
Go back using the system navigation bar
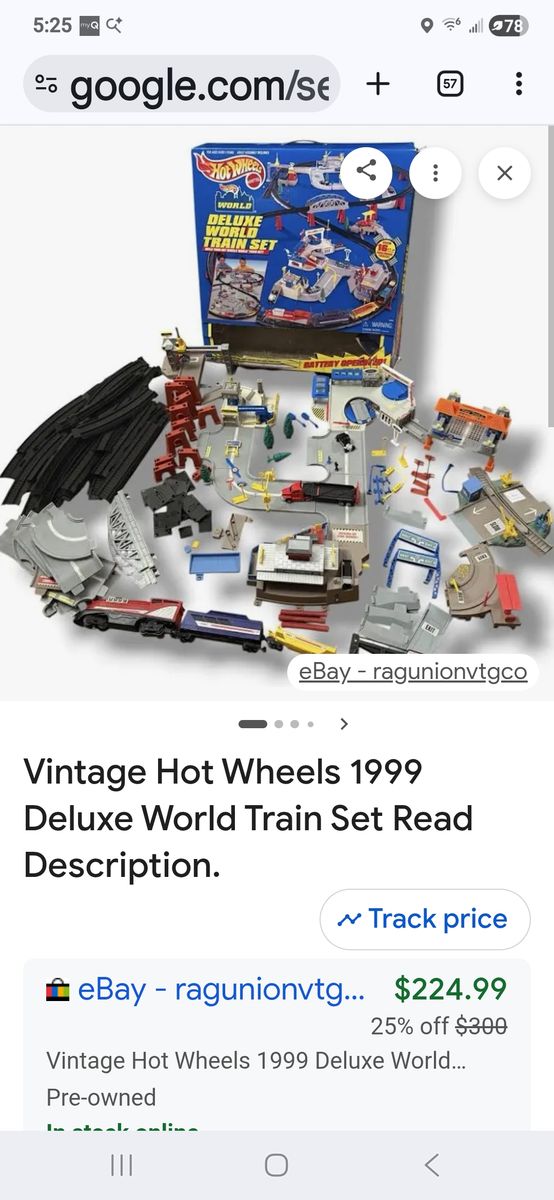[x=431, y=1165]
